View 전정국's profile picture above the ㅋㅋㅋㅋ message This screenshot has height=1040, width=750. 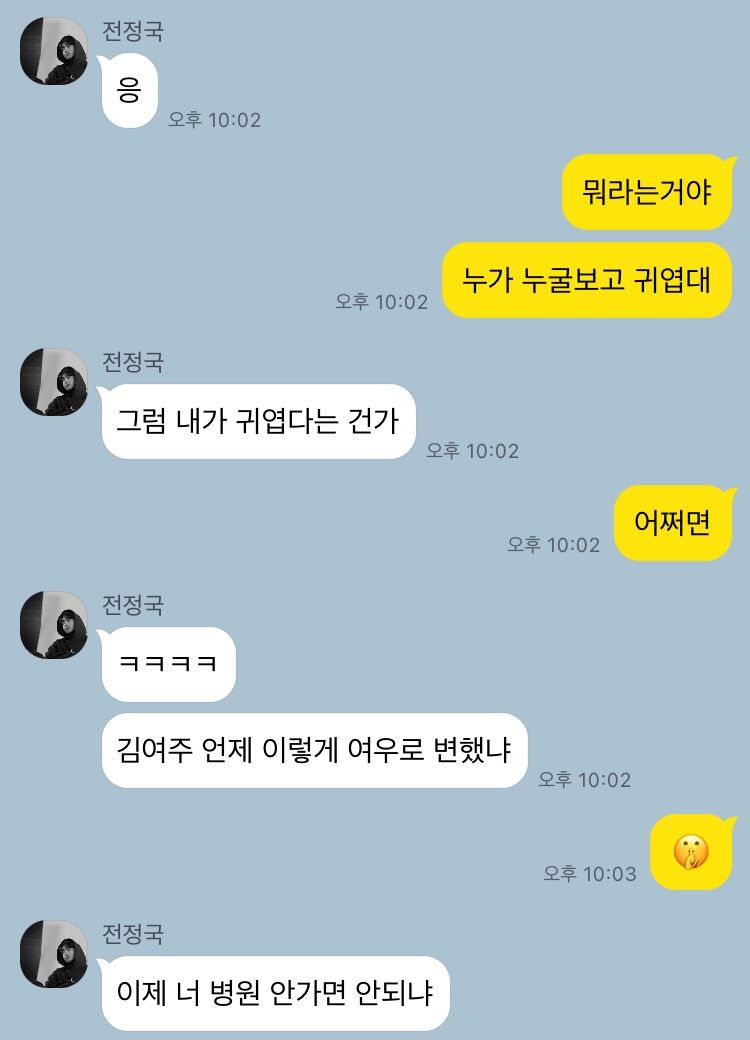click(x=54, y=625)
